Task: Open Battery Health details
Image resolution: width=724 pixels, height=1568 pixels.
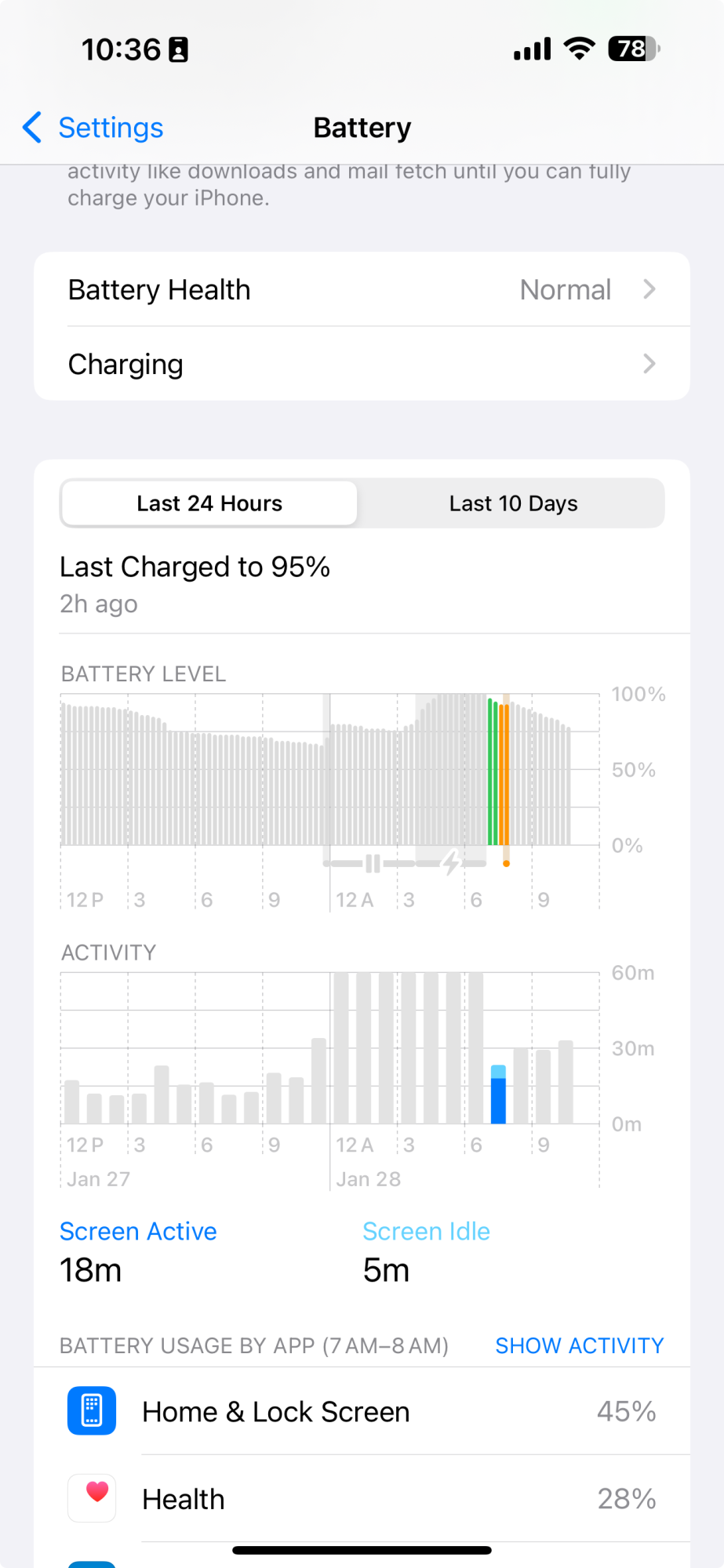Action: (362, 289)
